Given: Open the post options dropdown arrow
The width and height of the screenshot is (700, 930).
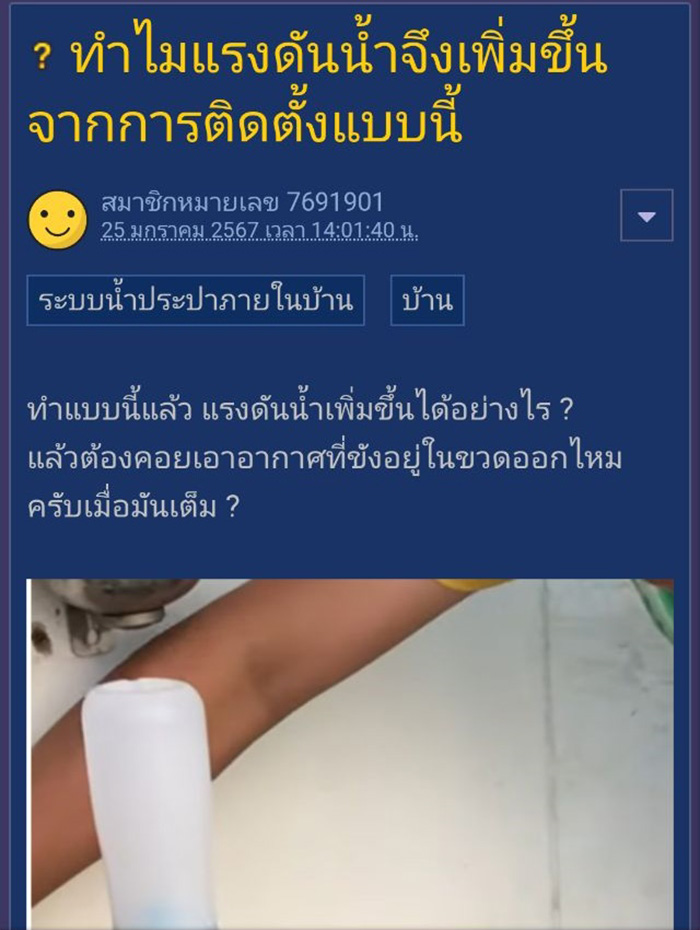Looking at the screenshot, I should [x=646, y=215].
